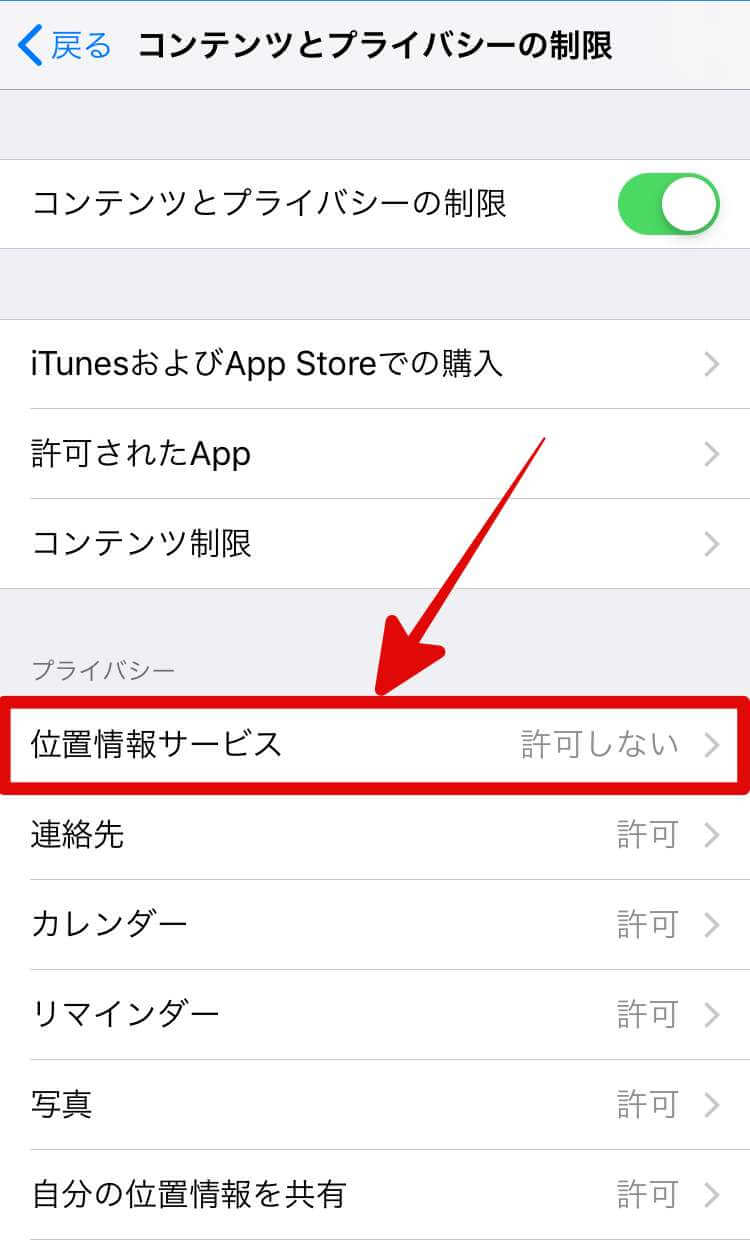Open 位置情報サービス row
750x1255 pixels.
tap(375, 745)
